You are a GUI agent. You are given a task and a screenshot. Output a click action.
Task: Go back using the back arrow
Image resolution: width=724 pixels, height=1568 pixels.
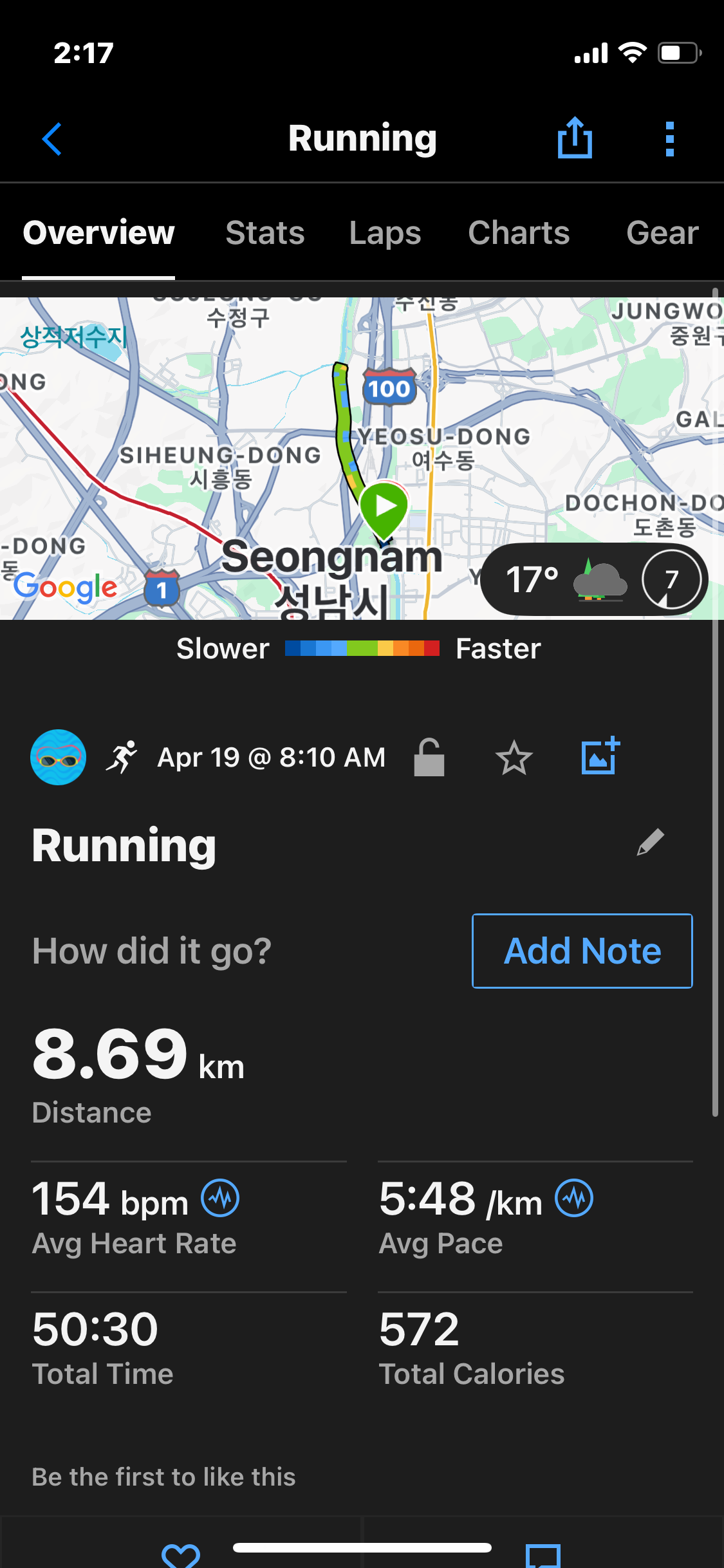51,139
